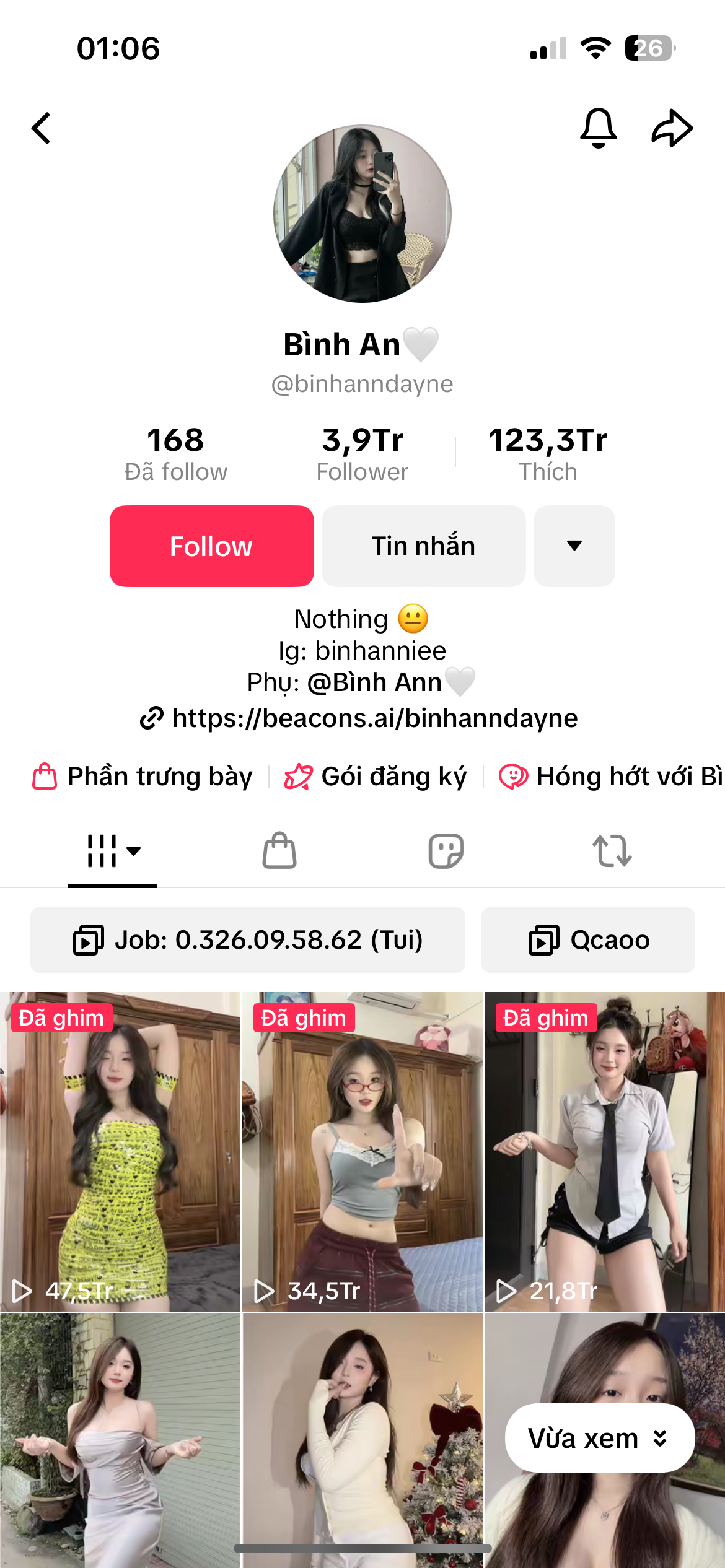Screen dimensions: 725x1568
Task: Go back using the back arrow
Action: pyautogui.click(x=42, y=128)
